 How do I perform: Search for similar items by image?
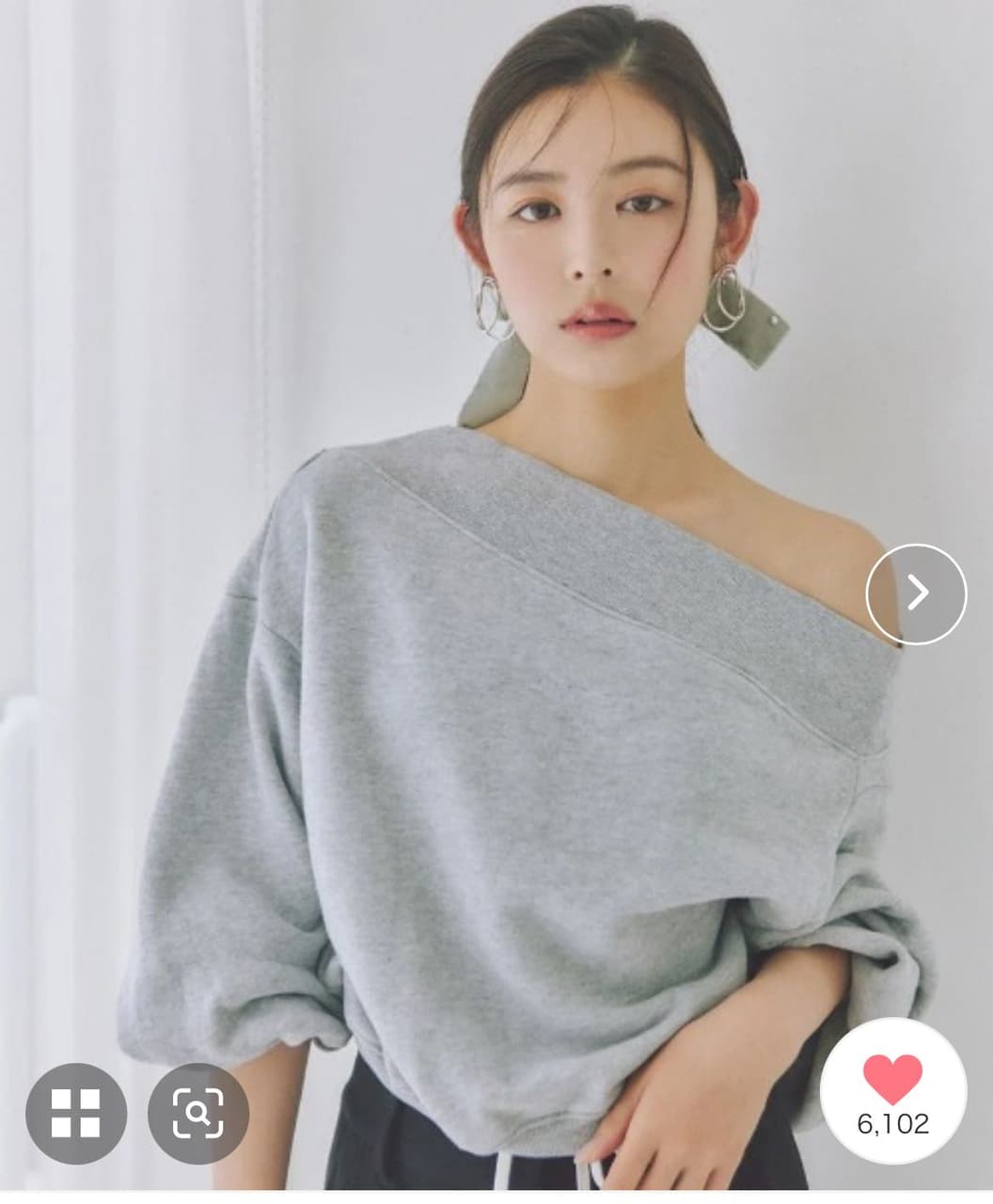197,1114
